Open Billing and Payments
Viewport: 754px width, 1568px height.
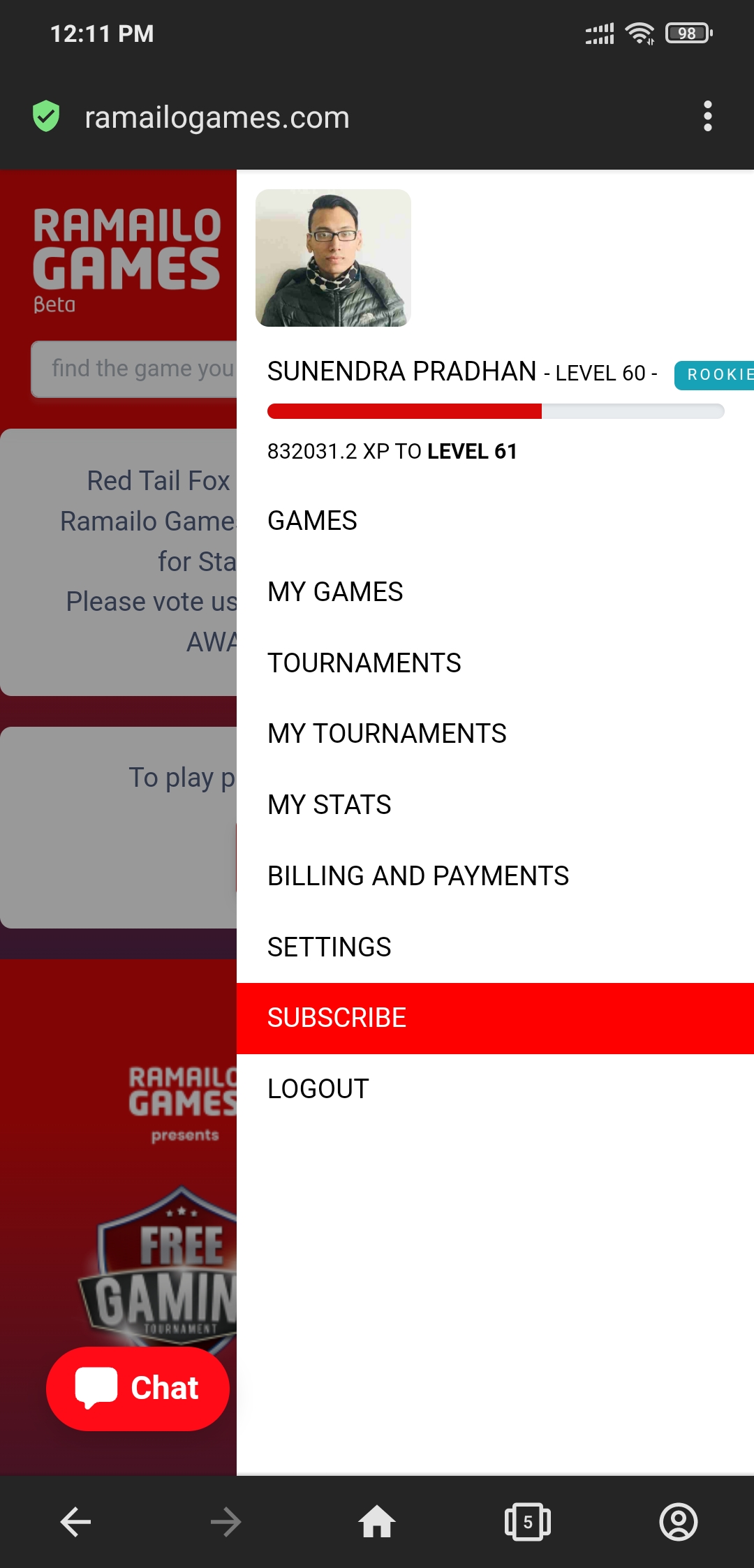tap(417, 876)
